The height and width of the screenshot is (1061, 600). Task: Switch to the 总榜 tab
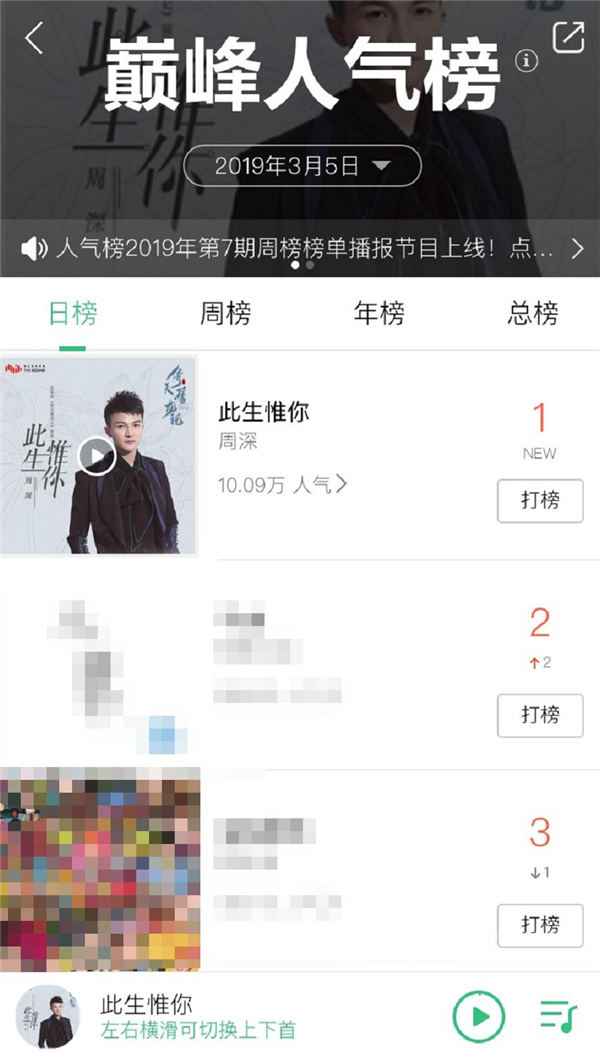(532, 314)
